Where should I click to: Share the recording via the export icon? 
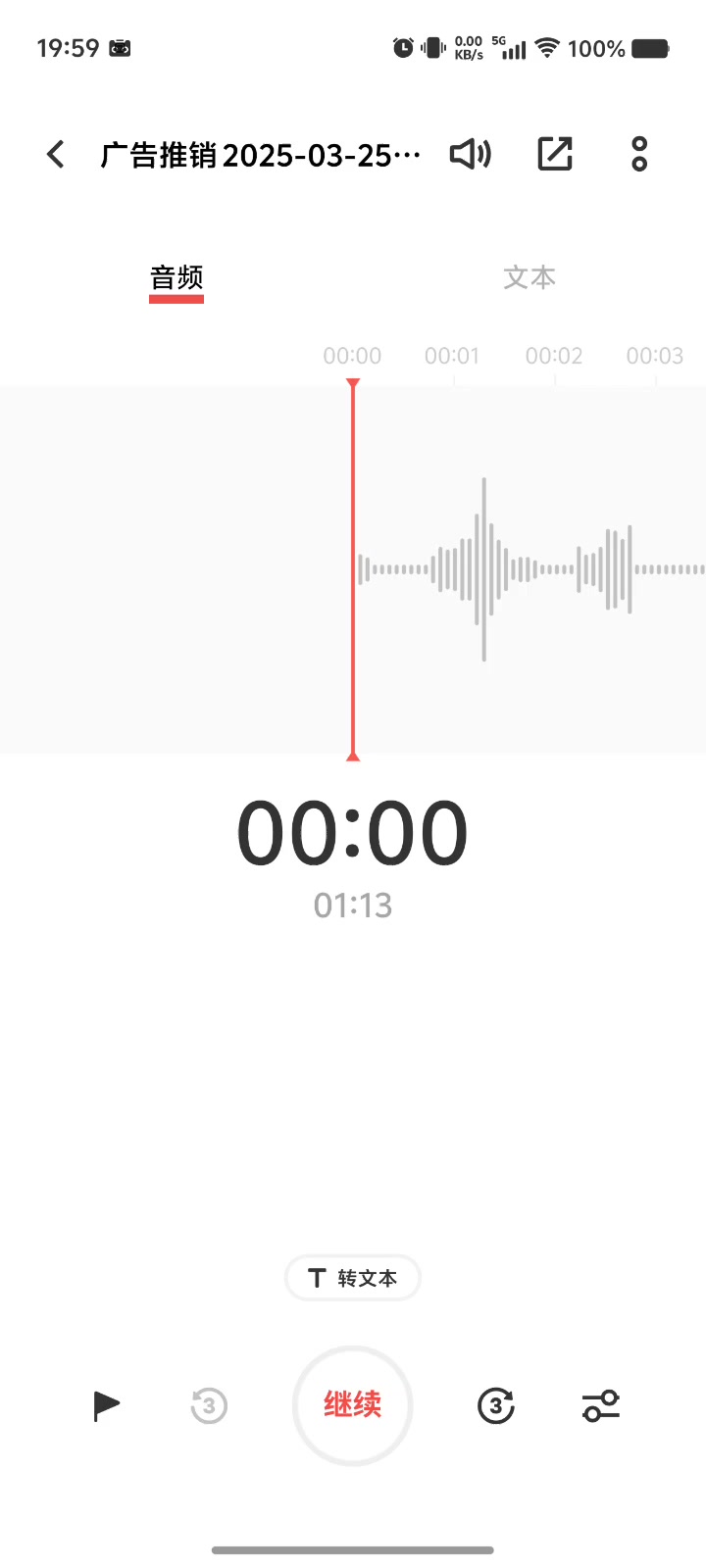point(555,154)
